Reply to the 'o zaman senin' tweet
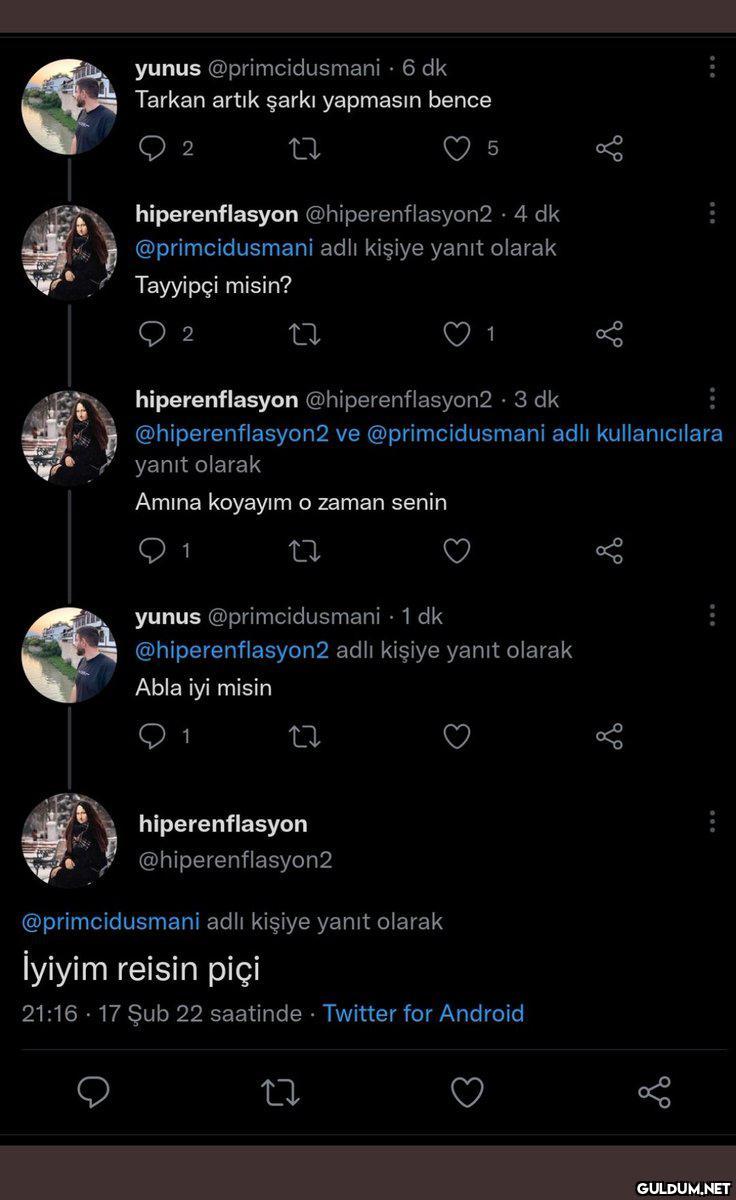This screenshot has width=736, height=1200. 151,550
